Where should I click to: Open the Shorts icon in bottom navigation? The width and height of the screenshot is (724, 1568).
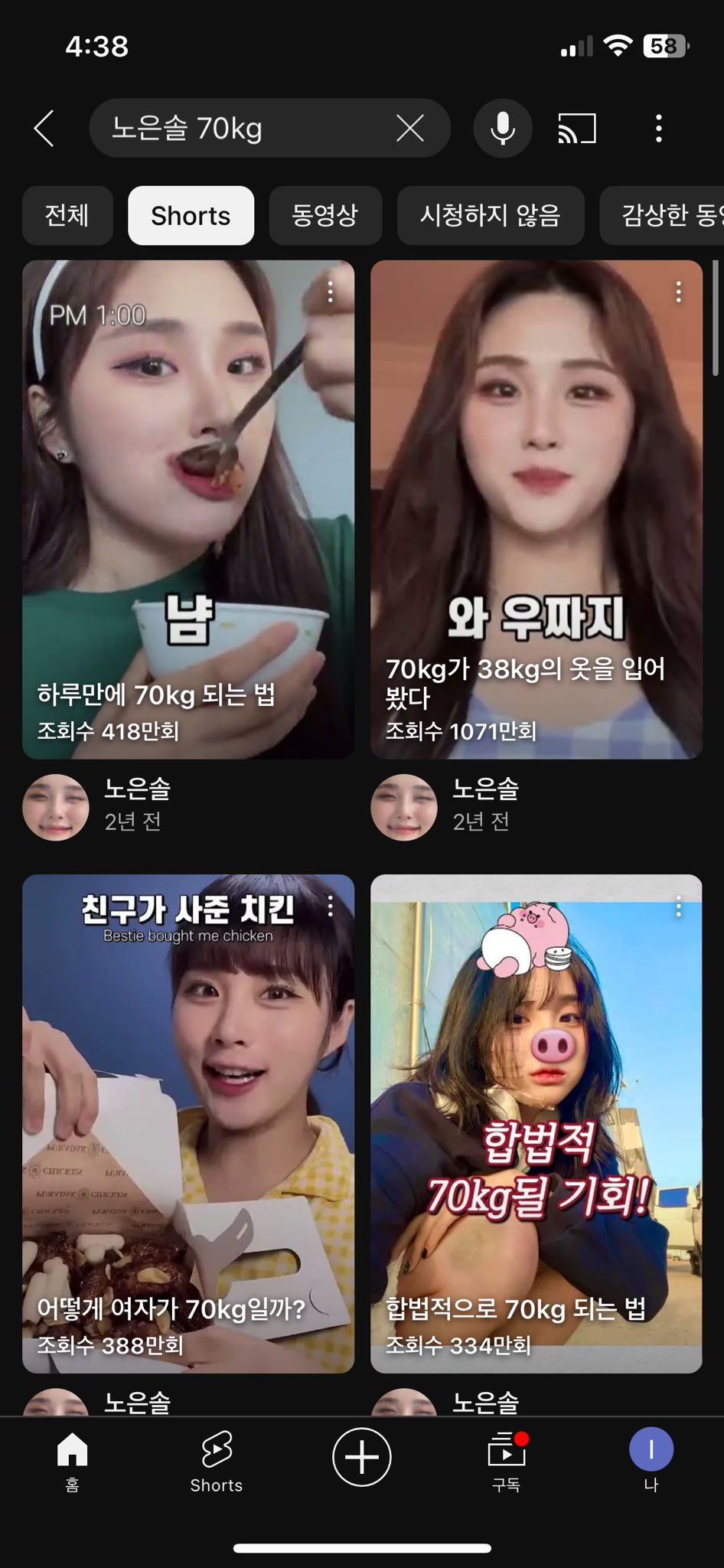point(217,1457)
